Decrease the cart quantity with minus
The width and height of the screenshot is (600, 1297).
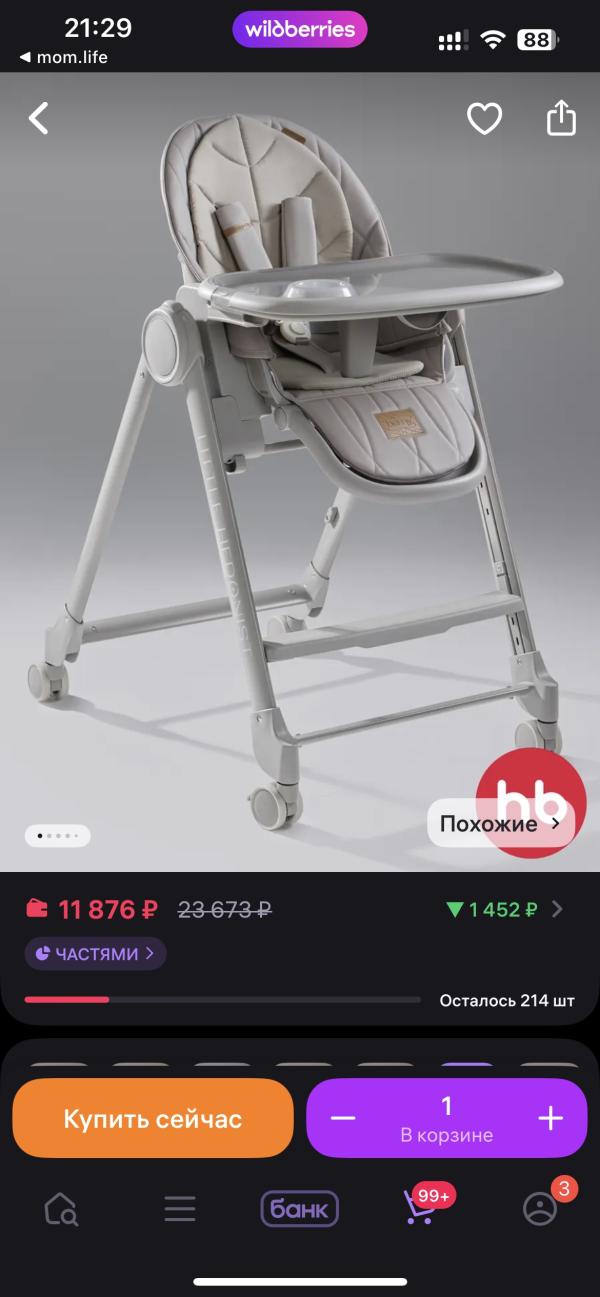(343, 1119)
